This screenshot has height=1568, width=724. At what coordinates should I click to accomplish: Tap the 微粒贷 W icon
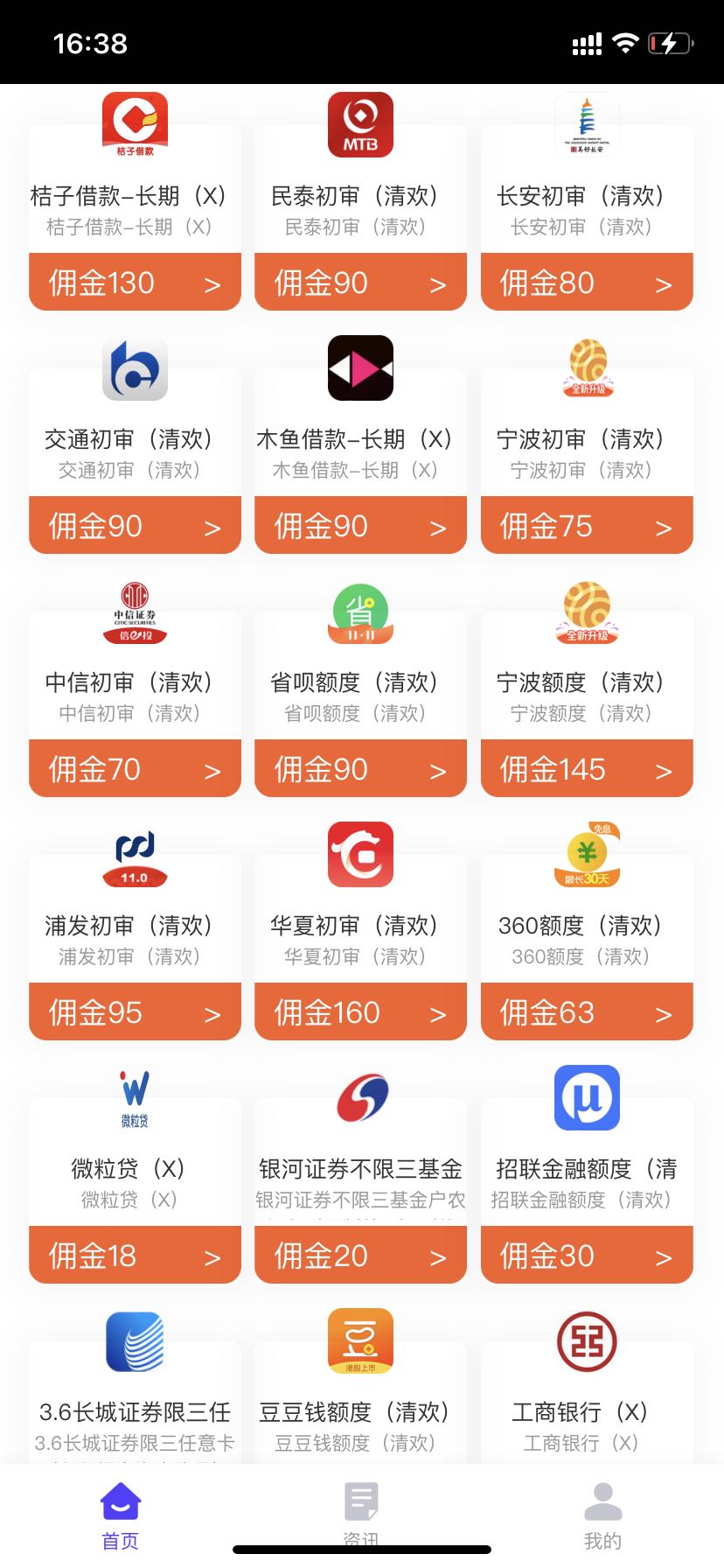tap(135, 1098)
